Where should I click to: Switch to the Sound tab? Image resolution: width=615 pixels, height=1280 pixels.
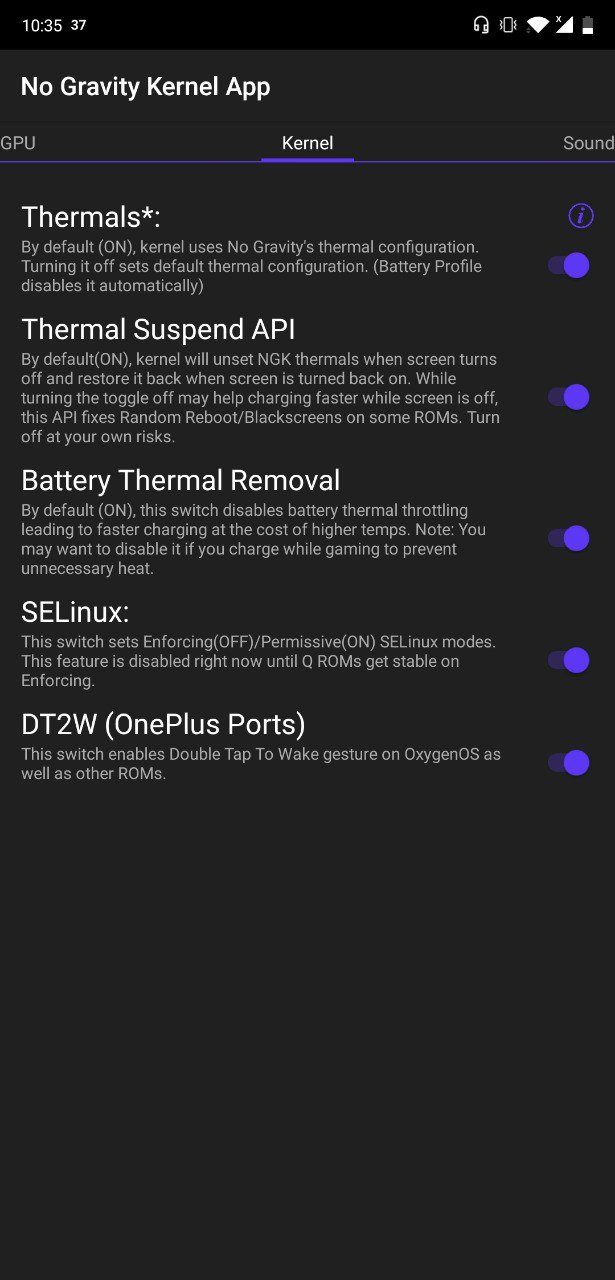pyautogui.click(x=588, y=143)
